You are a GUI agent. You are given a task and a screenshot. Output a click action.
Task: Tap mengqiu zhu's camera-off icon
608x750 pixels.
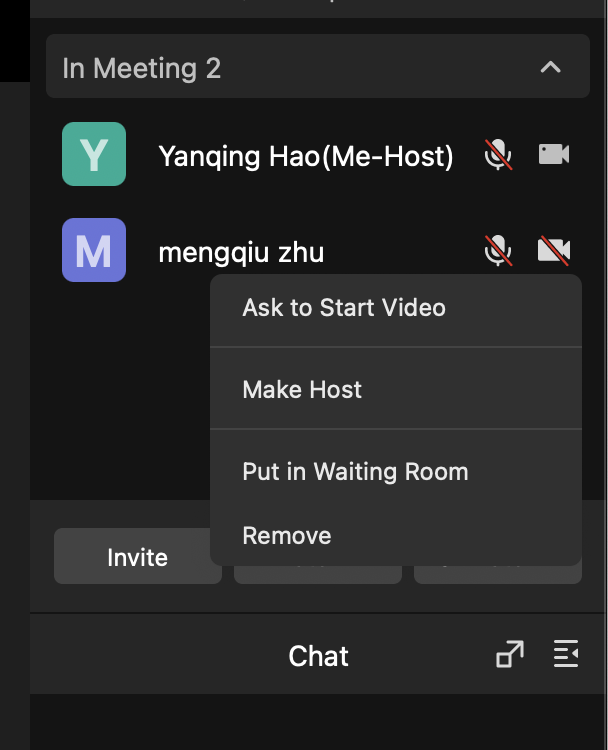pos(554,250)
